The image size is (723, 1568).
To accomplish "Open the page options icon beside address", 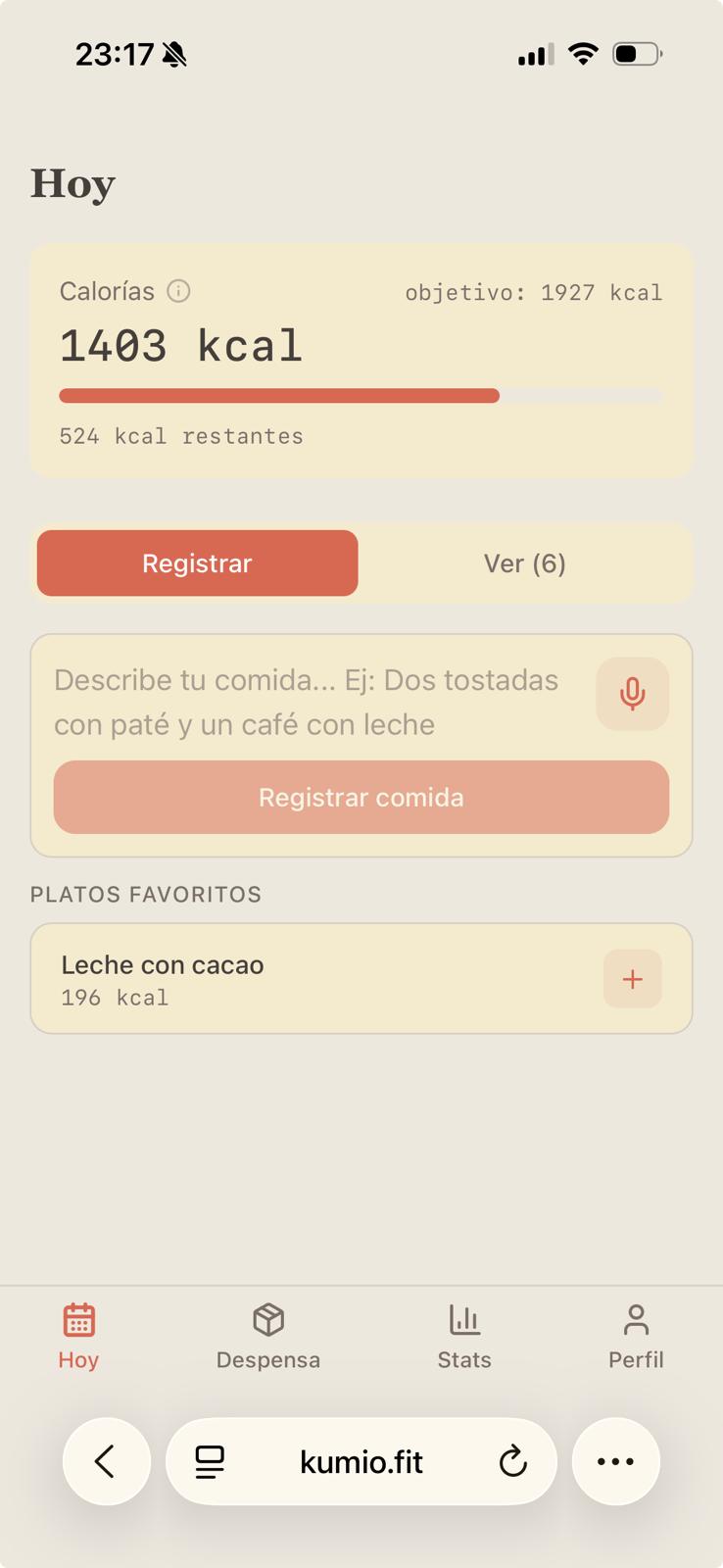I will point(210,1462).
